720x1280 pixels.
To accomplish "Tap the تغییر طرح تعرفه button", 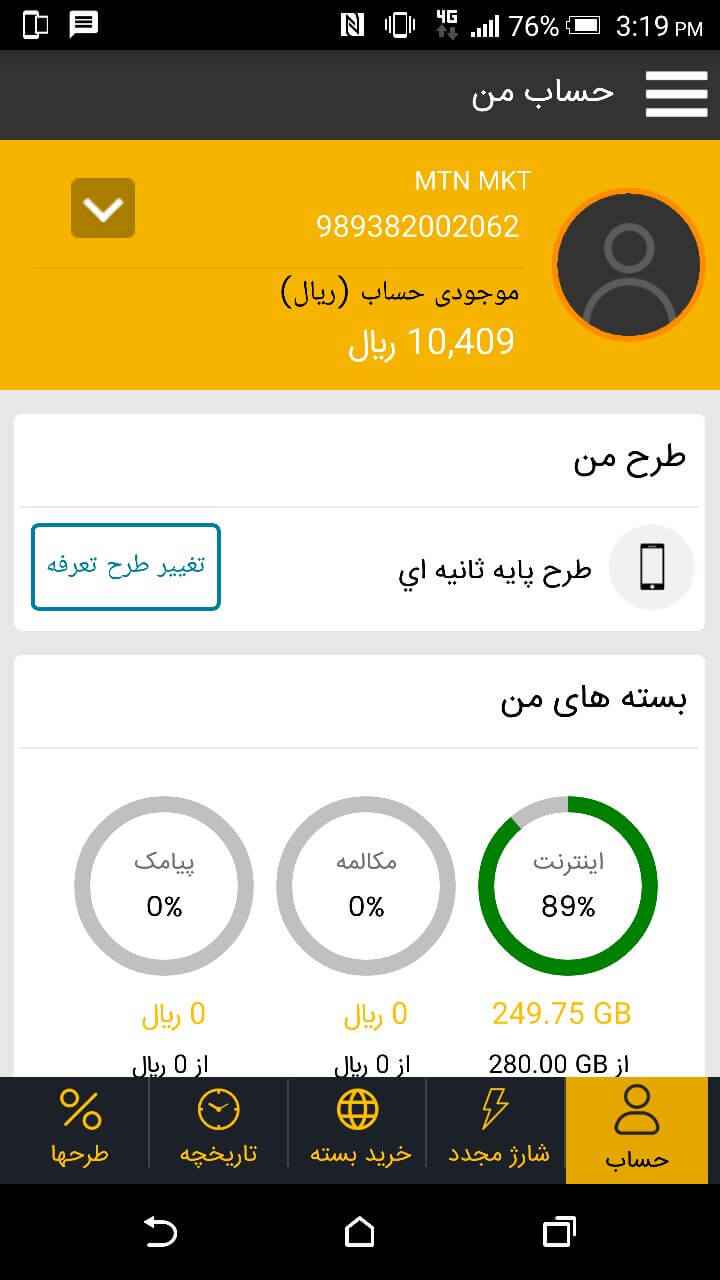I will pos(126,566).
